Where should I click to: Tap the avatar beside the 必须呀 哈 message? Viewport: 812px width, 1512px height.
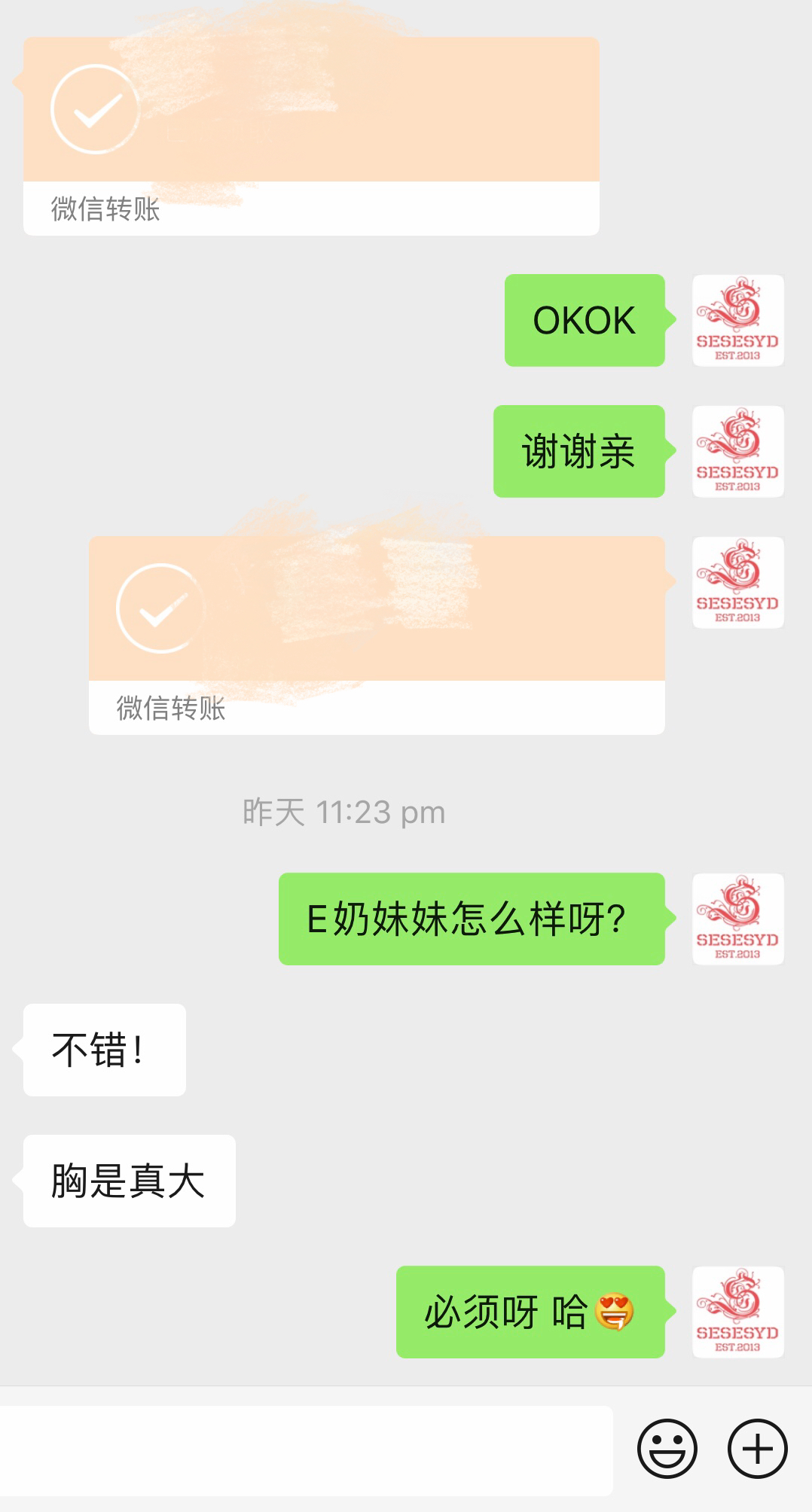(x=738, y=1312)
